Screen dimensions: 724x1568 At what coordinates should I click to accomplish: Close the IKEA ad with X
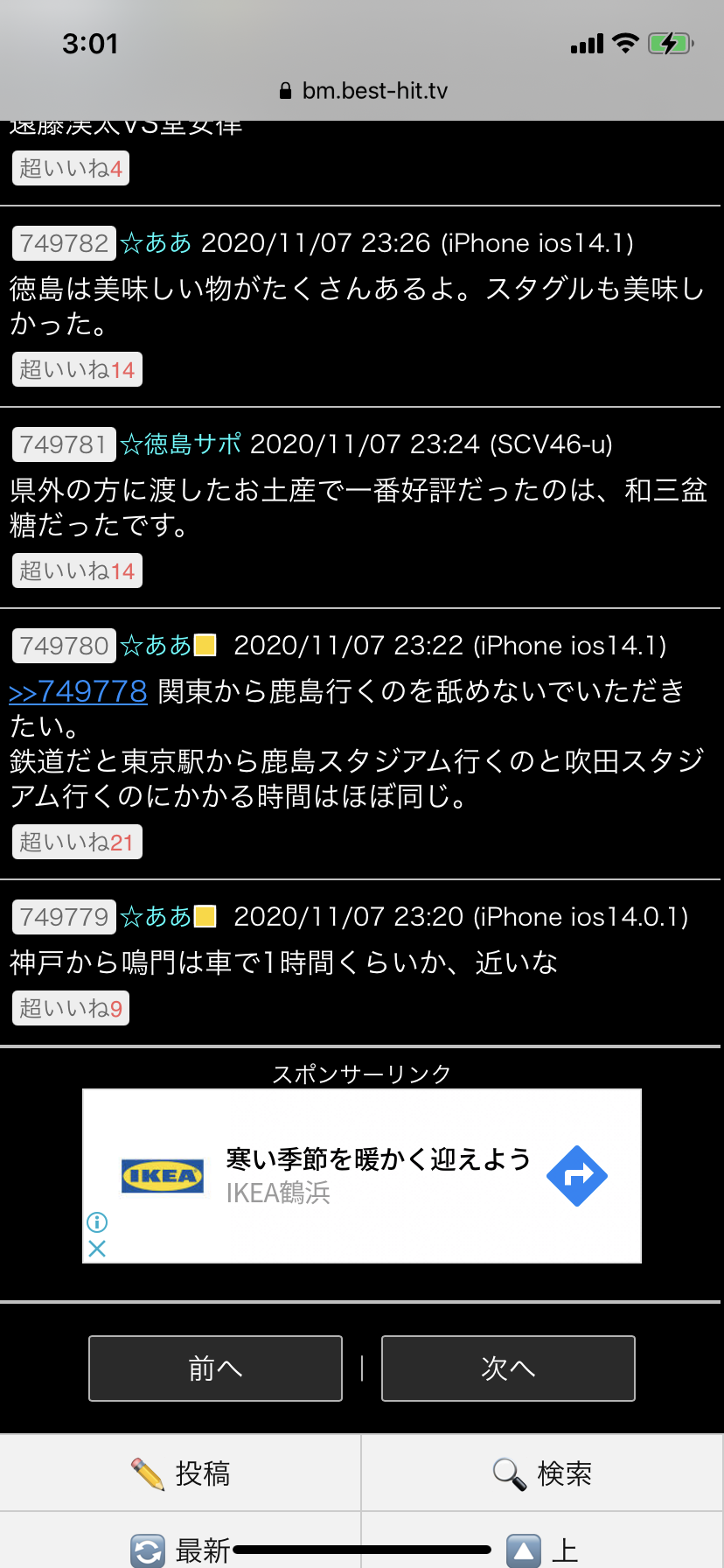click(x=97, y=1249)
